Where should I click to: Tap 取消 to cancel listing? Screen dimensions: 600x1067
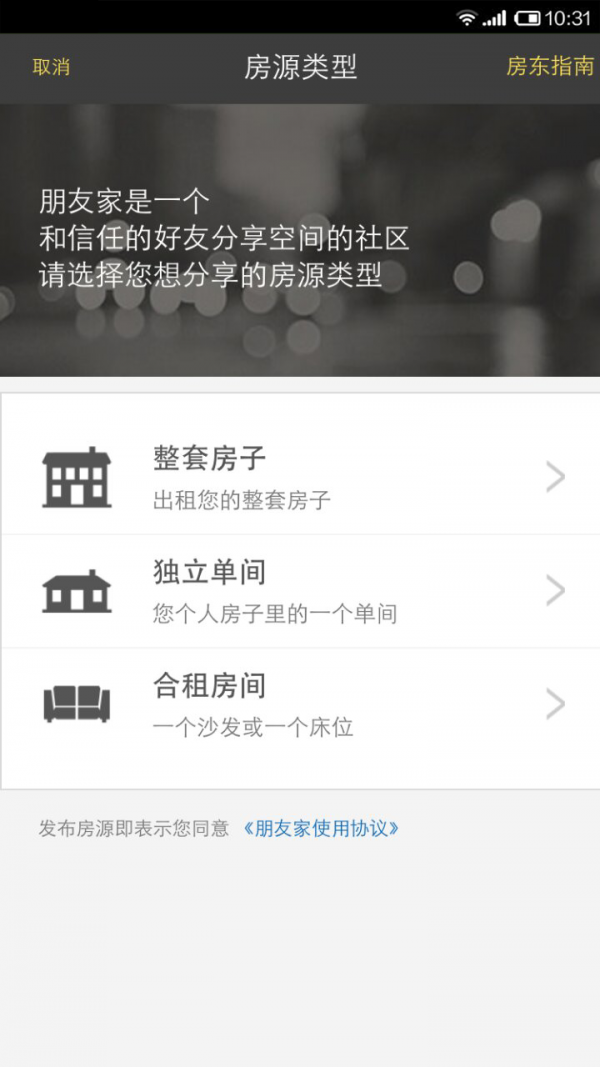[51, 68]
